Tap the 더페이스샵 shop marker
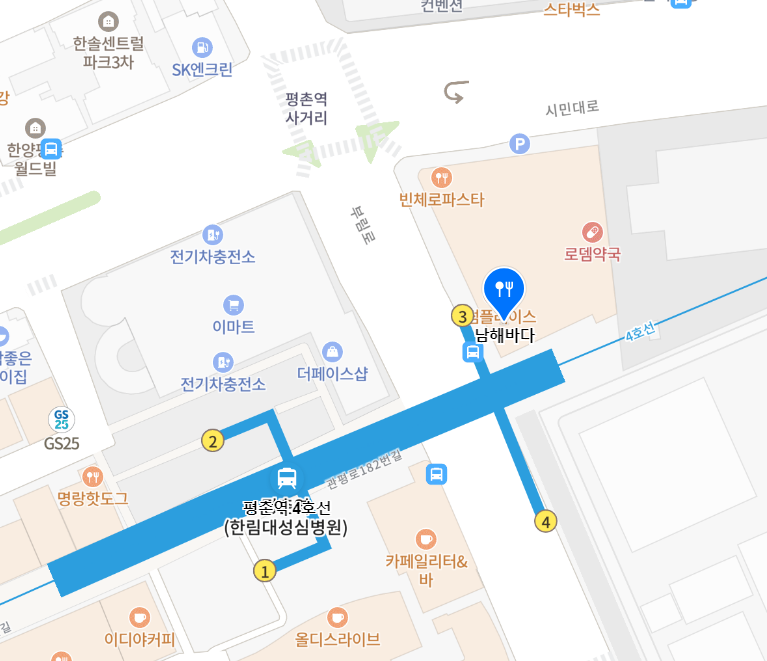This screenshot has height=661, width=767. (x=332, y=352)
